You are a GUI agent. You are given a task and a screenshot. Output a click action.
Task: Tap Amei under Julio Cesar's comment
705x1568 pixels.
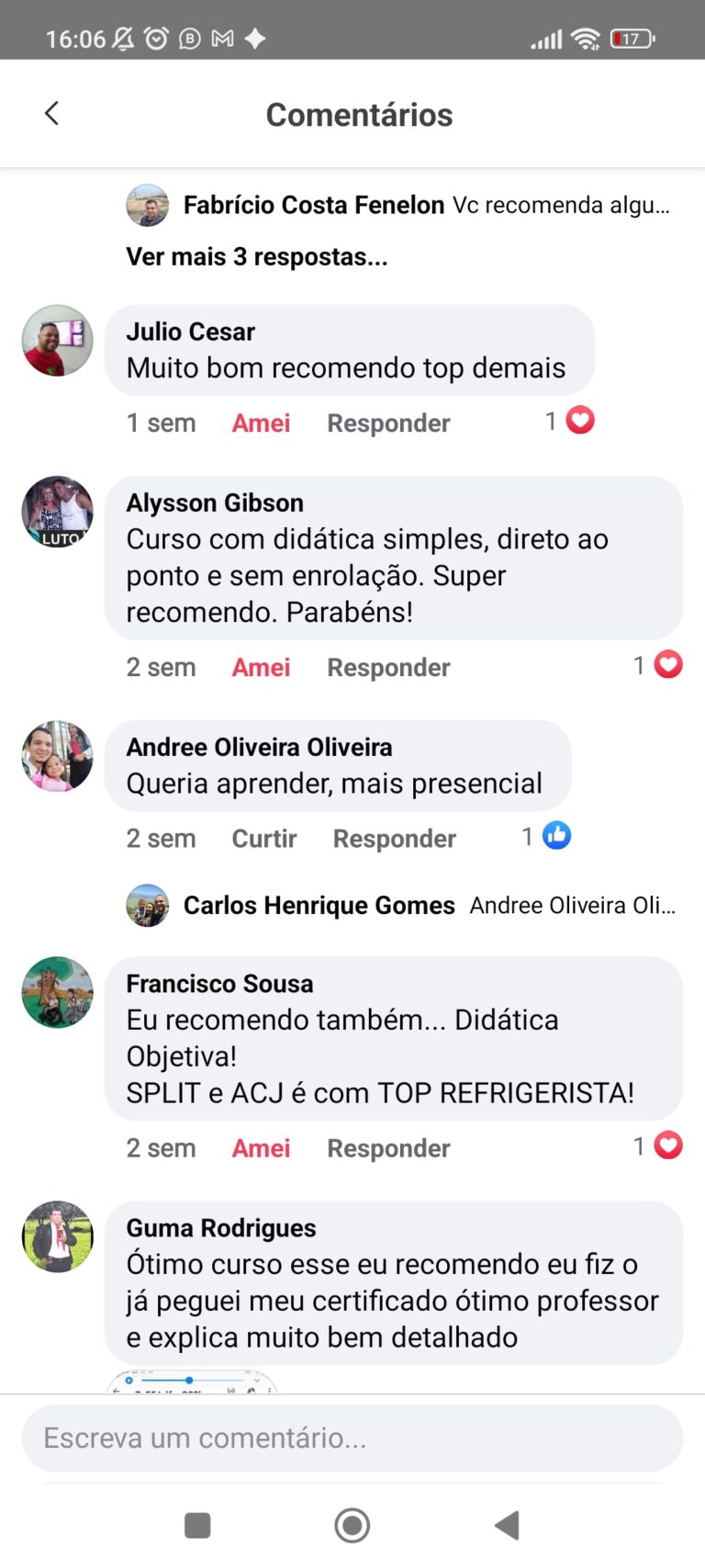tap(261, 423)
